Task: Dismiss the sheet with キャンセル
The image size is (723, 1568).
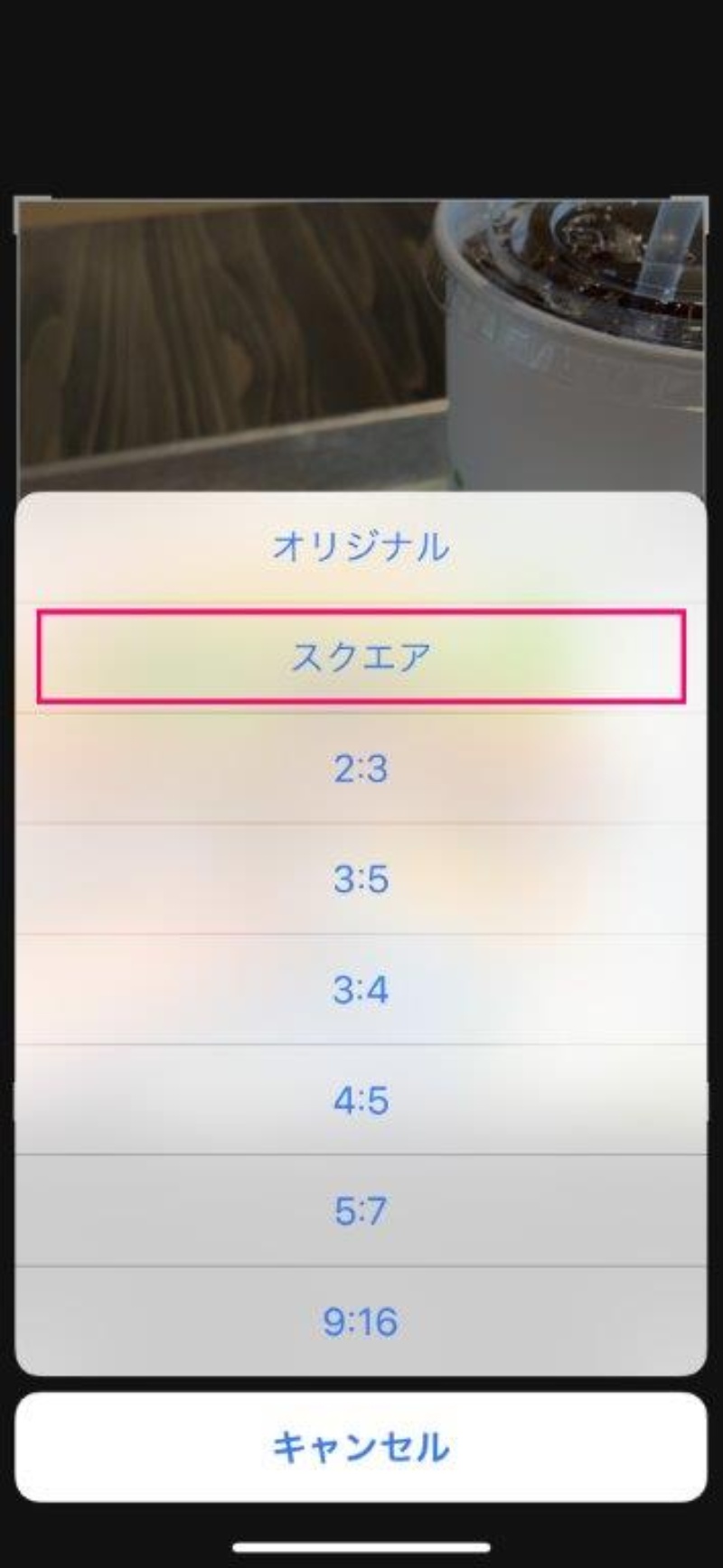Action: point(361,1447)
